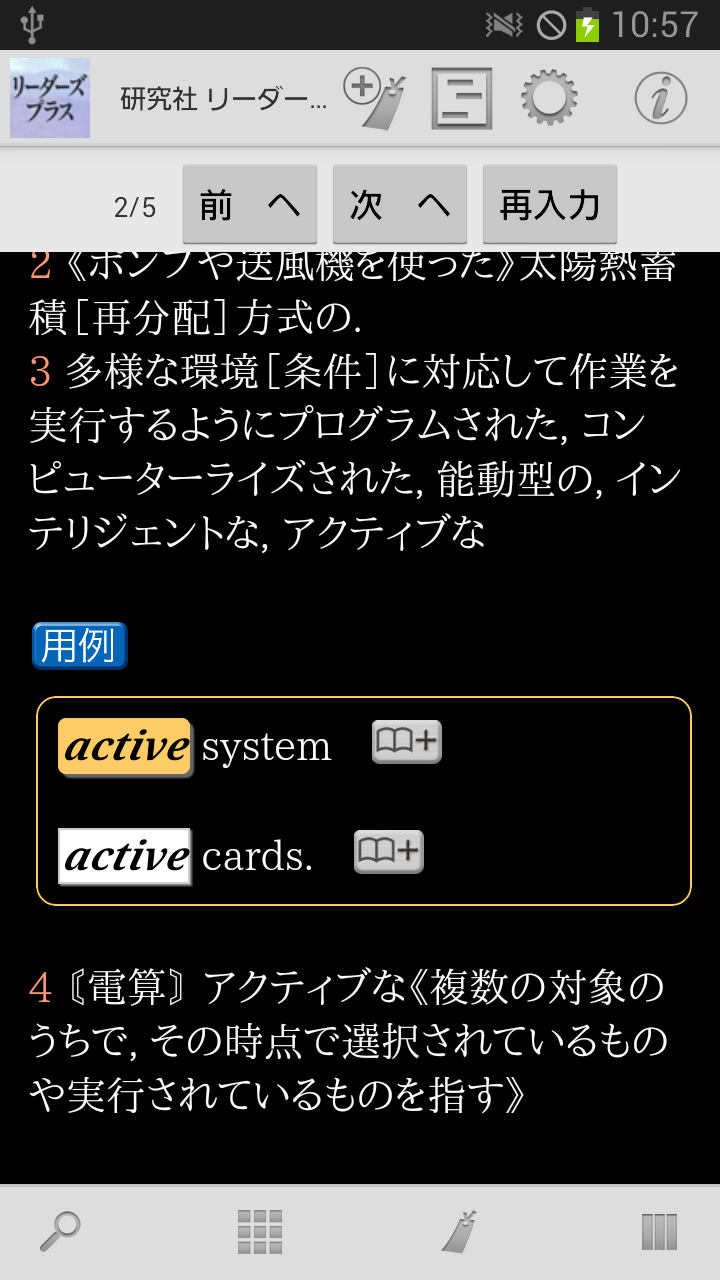This screenshot has height=1280, width=720.
Task: Go to previous entry with 前へ
Action: [x=250, y=205]
